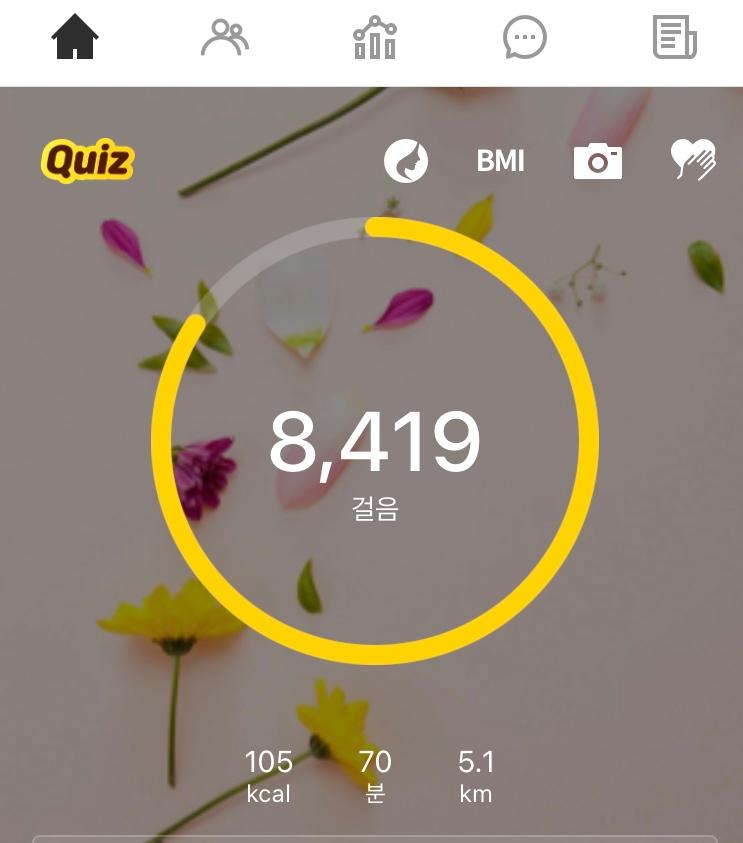Screen dimensions: 743x843
Task: Open the Quiz button
Action: tap(88, 161)
